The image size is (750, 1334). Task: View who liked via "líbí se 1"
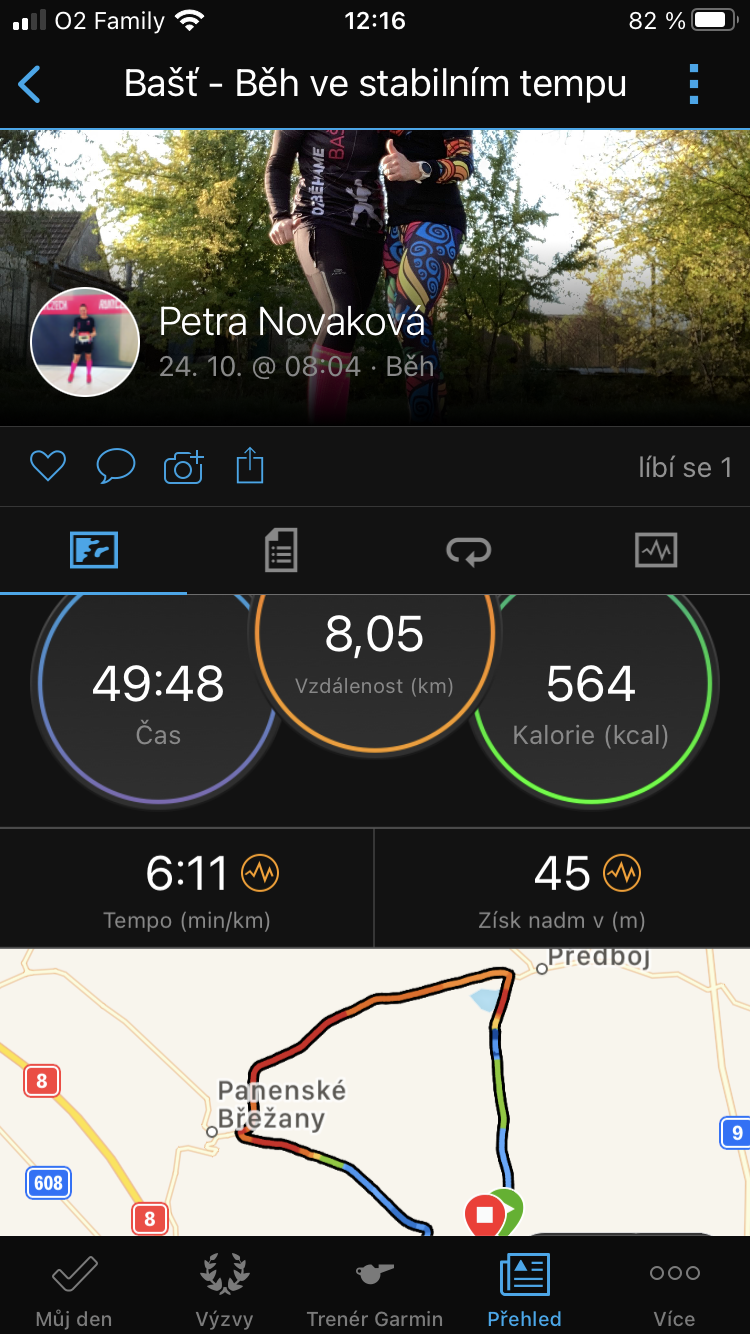[x=685, y=467]
